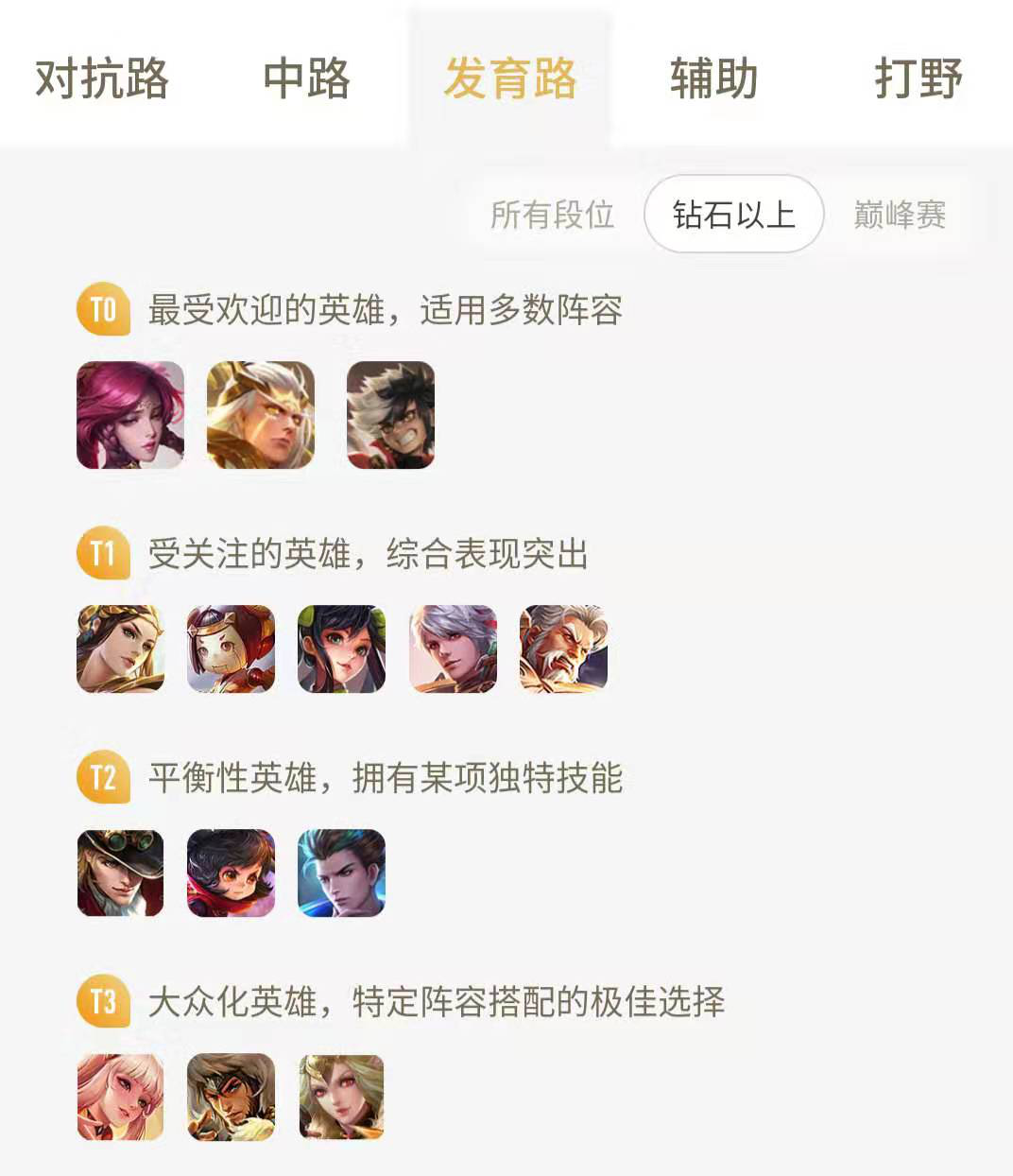The height and width of the screenshot is (1176, 1013).
Task: Open the blue-background hero in T2
Action: point(341,873)
